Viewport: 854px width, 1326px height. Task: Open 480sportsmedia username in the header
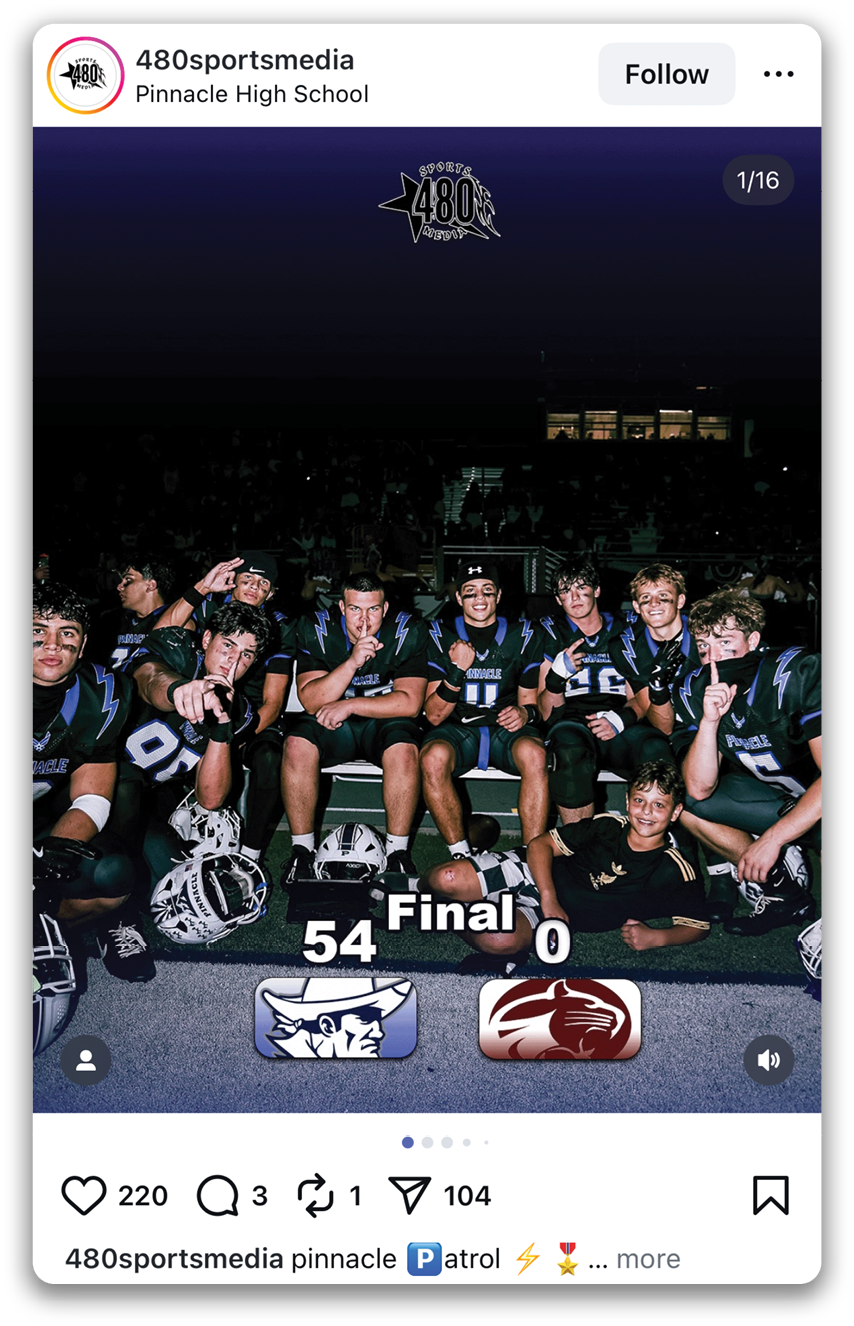click(245, 60)
